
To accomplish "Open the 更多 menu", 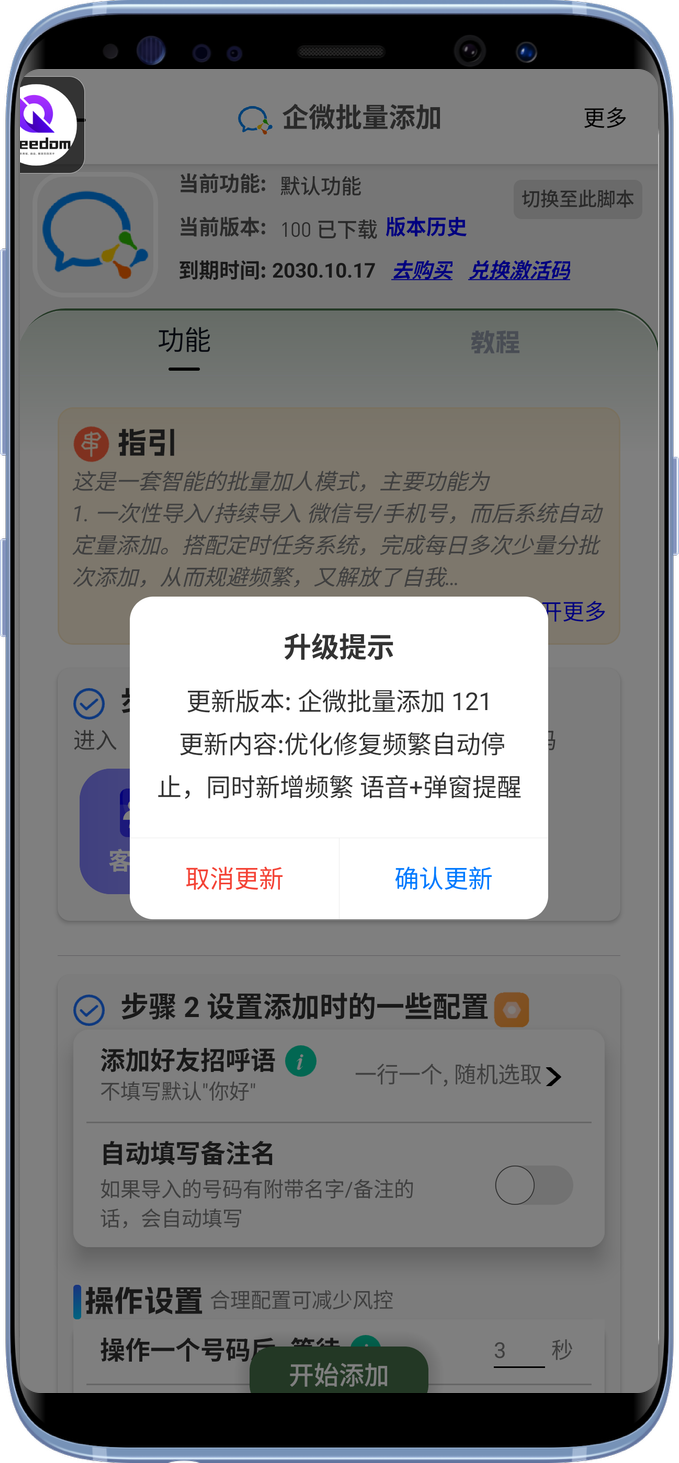I will click(605, 118).
